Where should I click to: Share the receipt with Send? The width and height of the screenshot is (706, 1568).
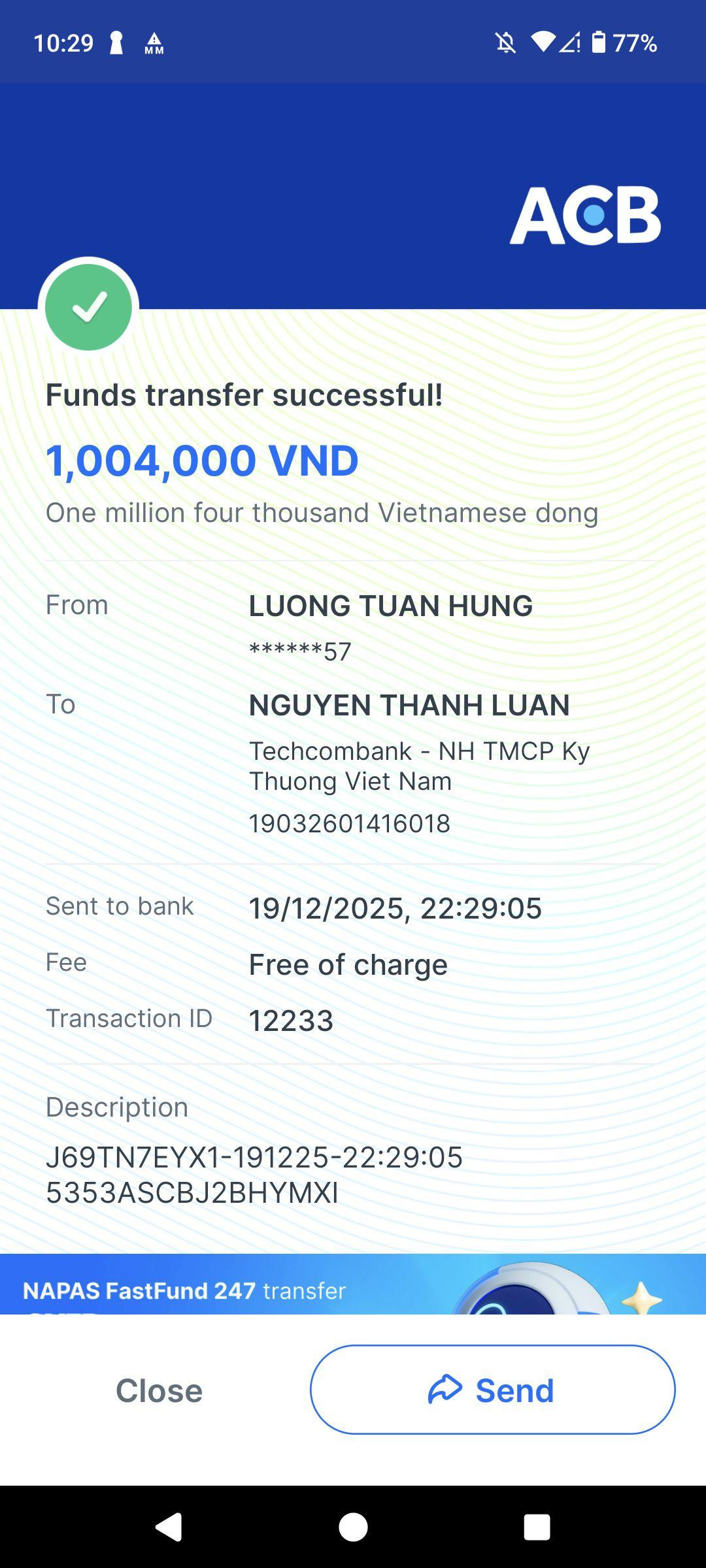coord(492,1390)
